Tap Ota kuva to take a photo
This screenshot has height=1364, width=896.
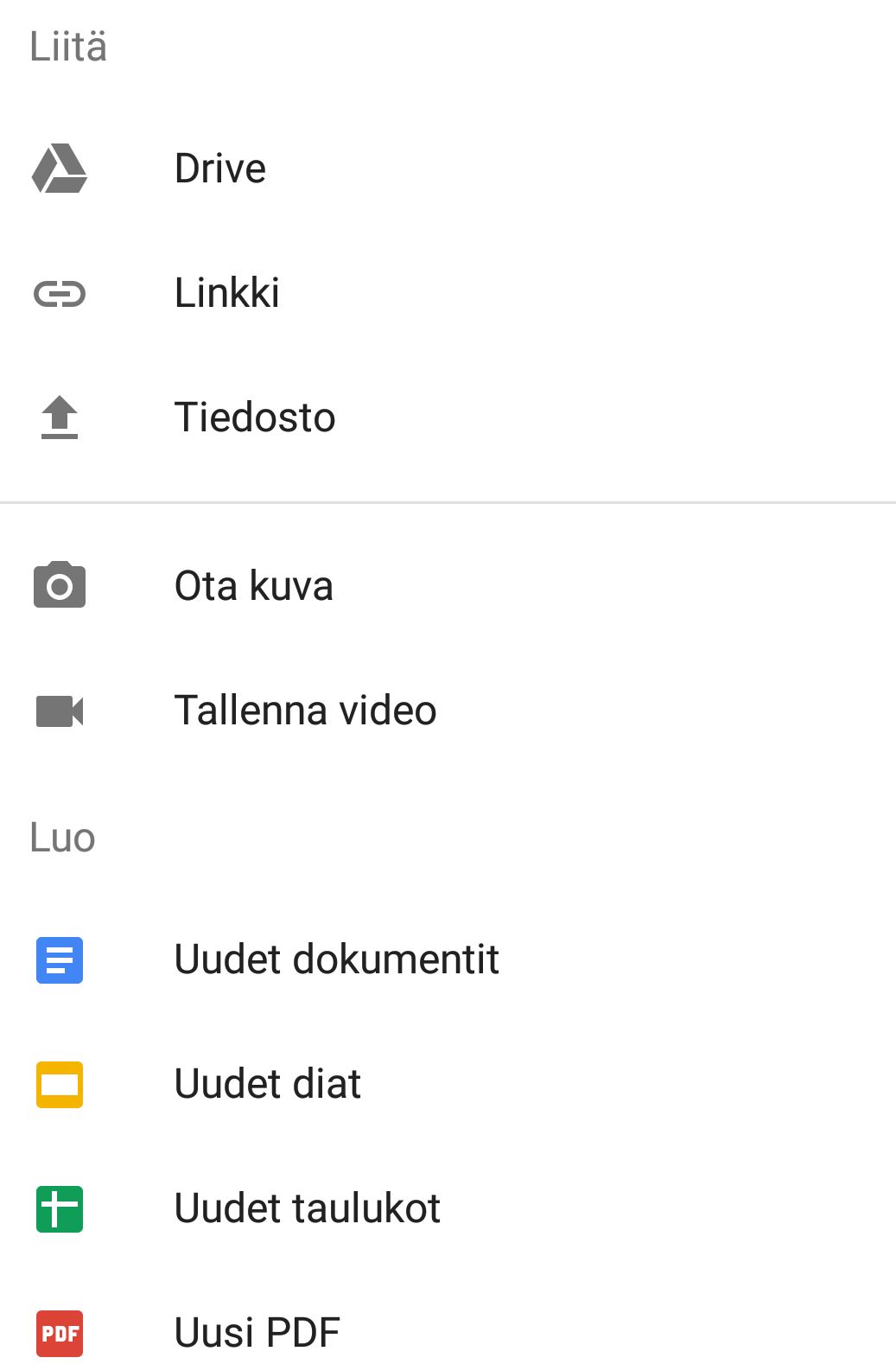pyautogui.click(x=253, y=586)
